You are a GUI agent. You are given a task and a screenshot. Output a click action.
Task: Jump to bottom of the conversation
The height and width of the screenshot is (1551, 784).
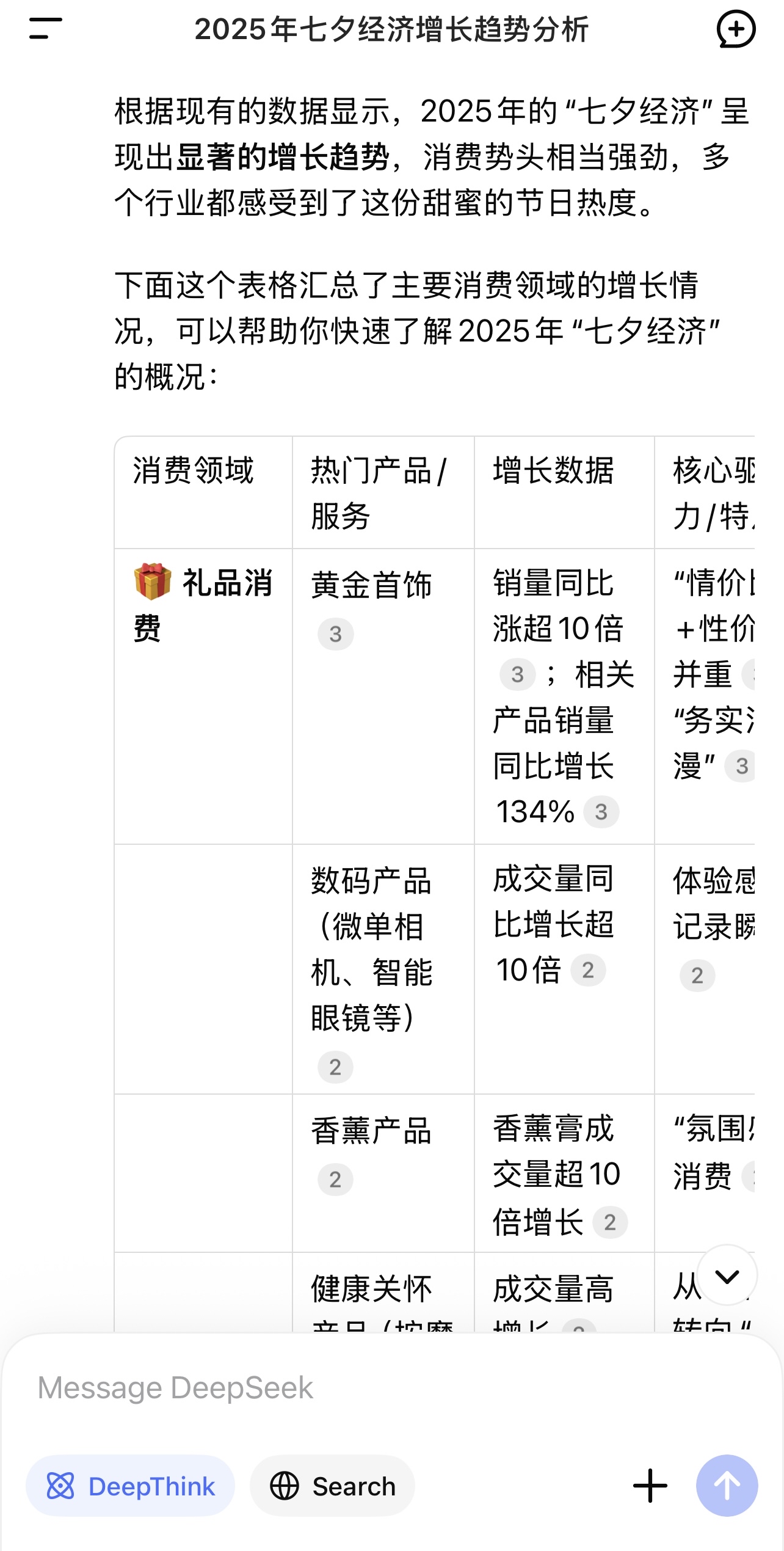727,1276
